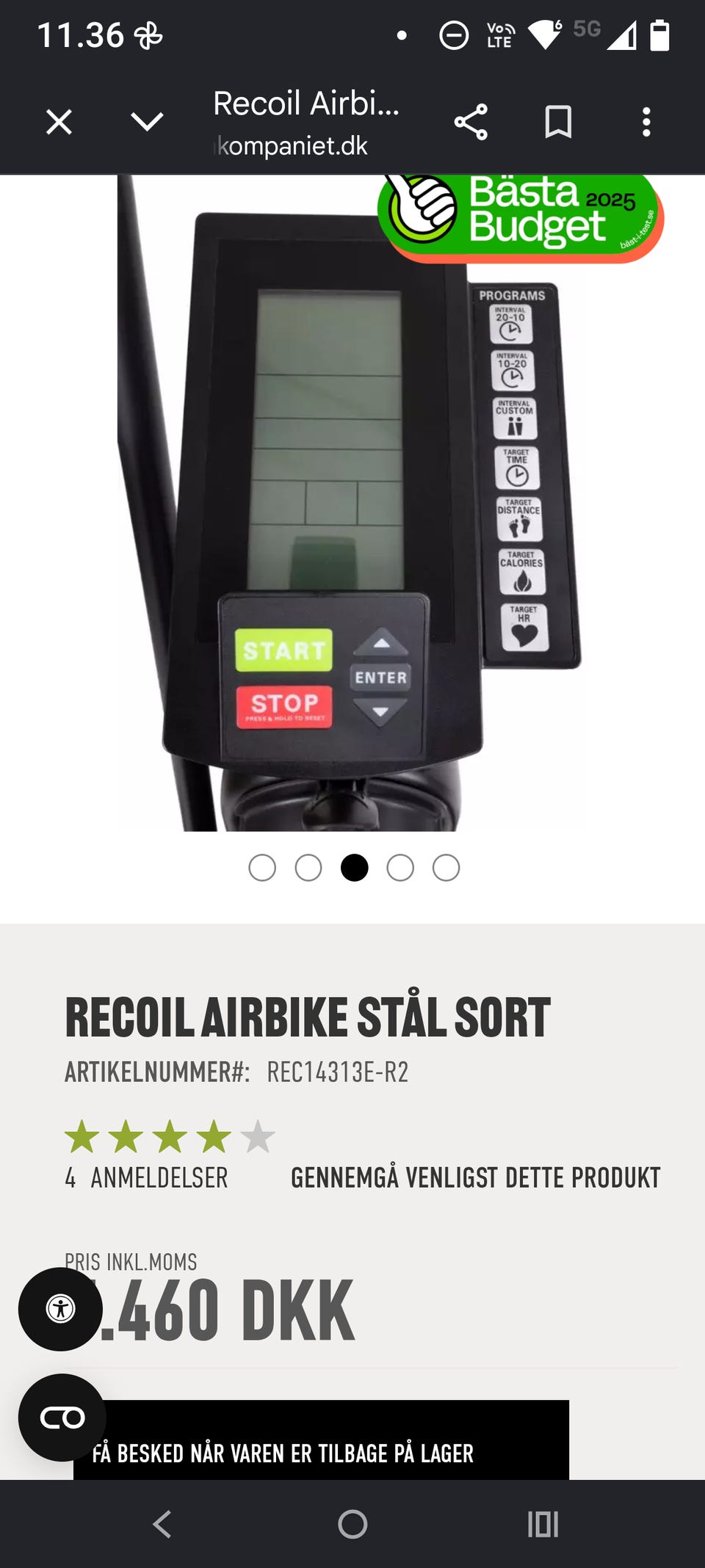Go back with the system back button
The image size is (705, 1568).
click(162, 1524)
